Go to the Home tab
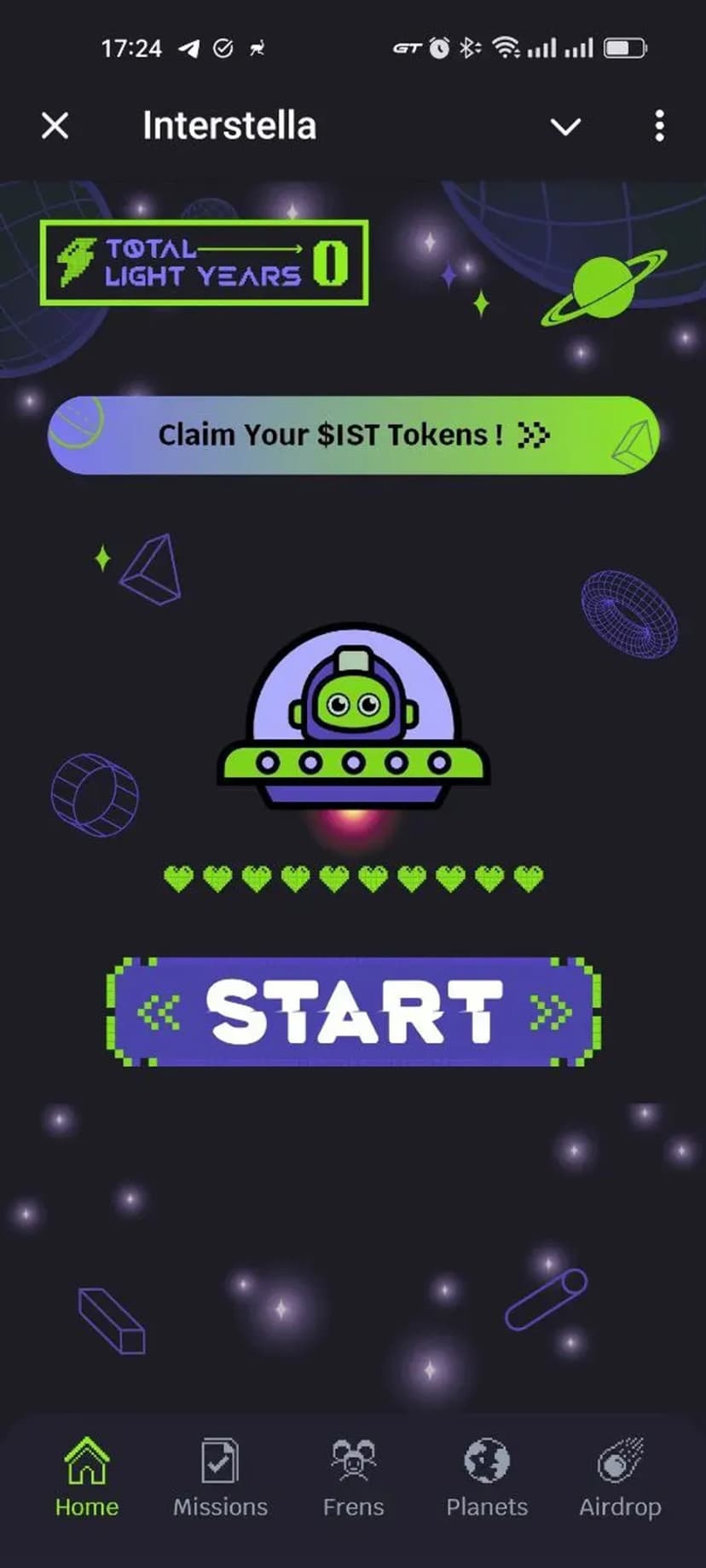706x1568 pixels. pyautogui.click(x=86, y=1477)
